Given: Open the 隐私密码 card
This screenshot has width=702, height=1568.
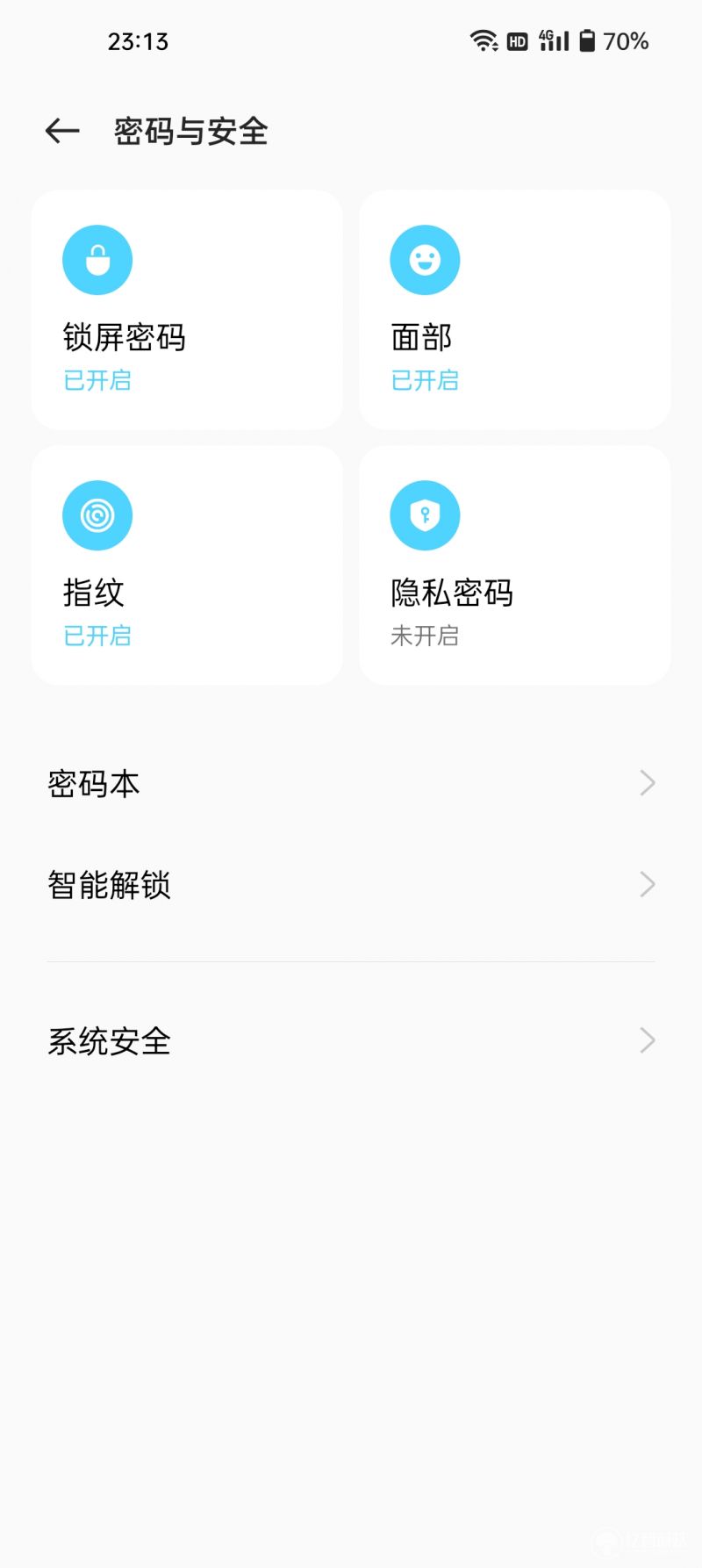Looking at the screenshot, I should click(515, 565).
